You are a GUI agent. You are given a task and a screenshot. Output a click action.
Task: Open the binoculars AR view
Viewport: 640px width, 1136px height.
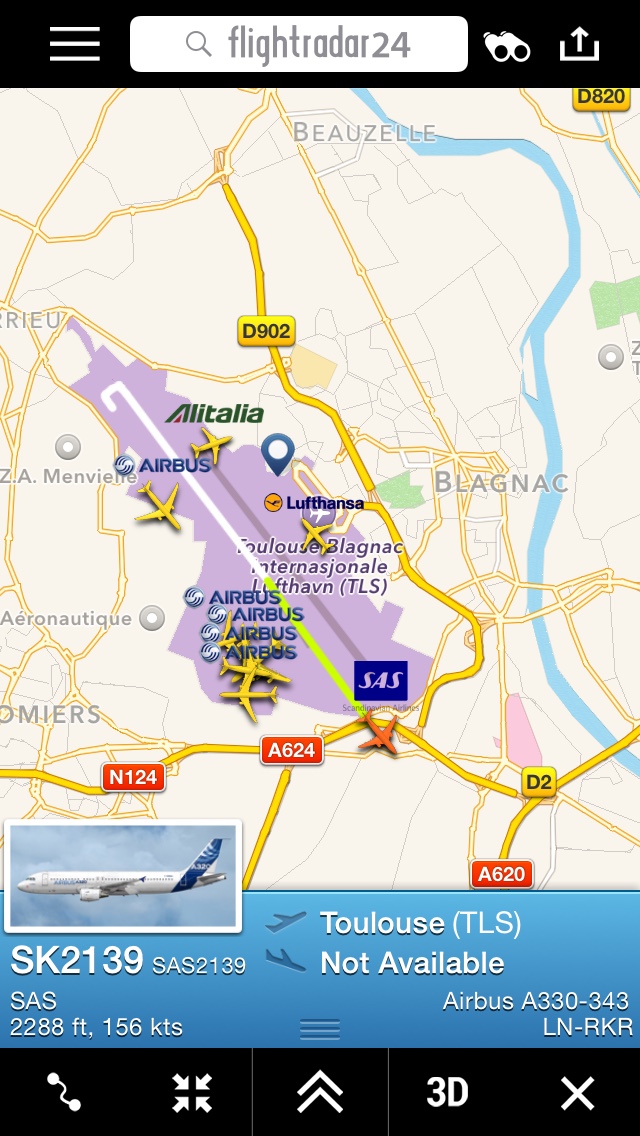[507, 46]
